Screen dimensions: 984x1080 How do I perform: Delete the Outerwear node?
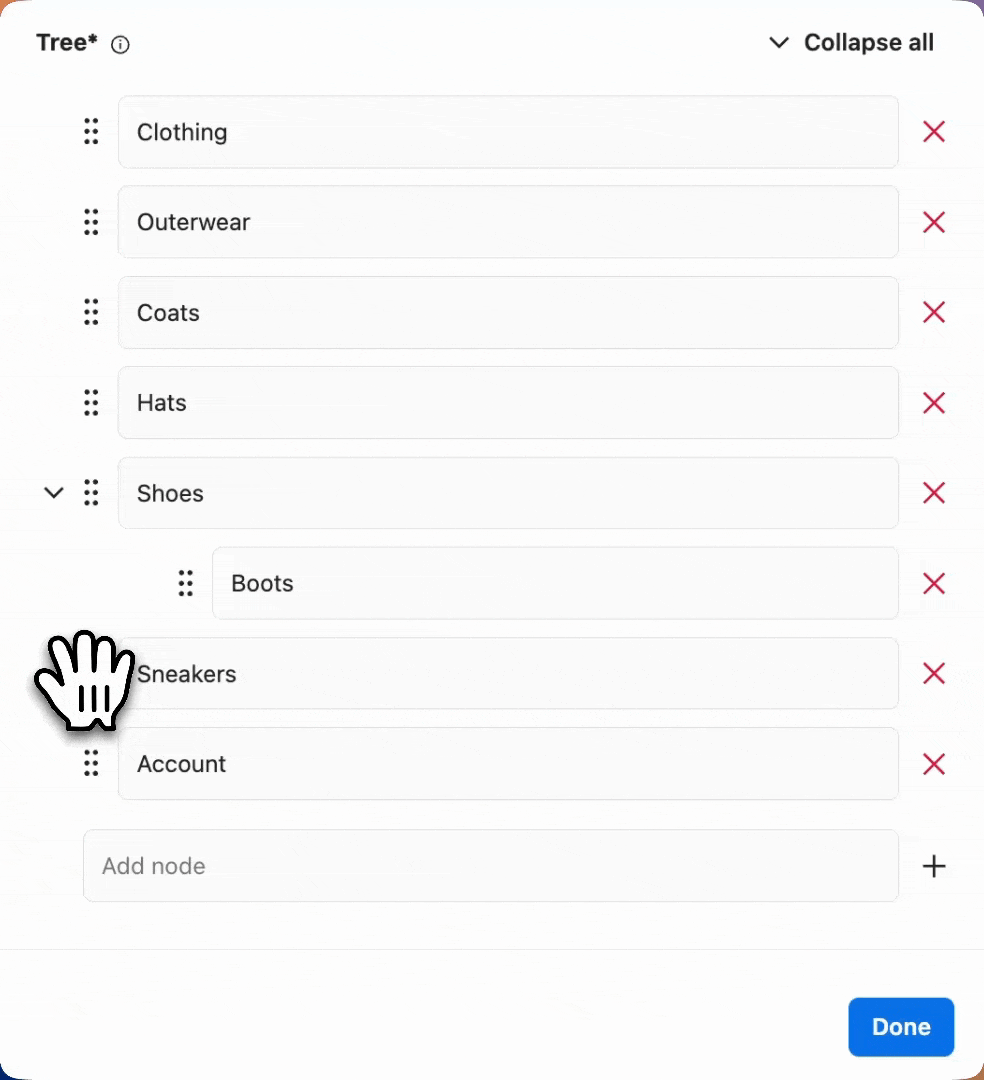click(933, 222)
